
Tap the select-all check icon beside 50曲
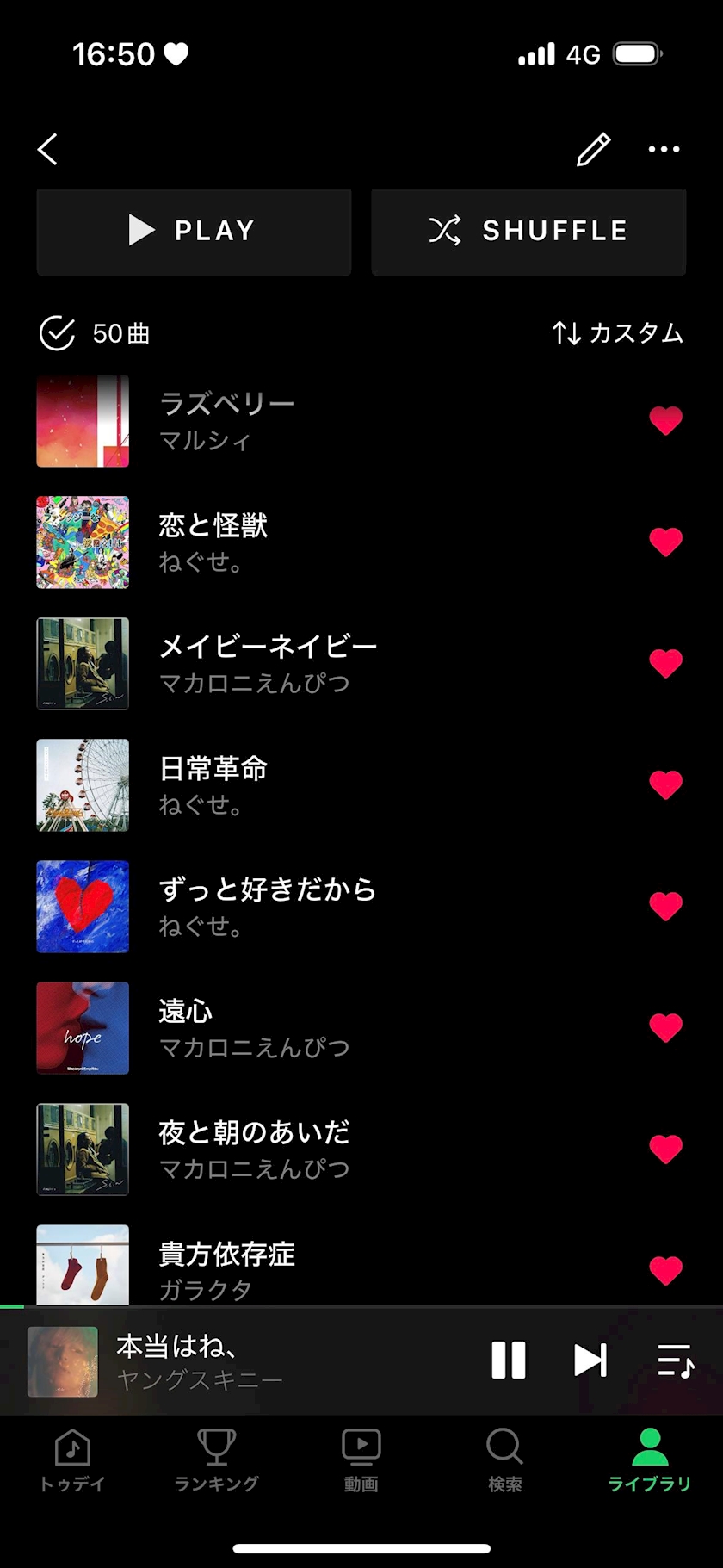(x=57, y=333)
